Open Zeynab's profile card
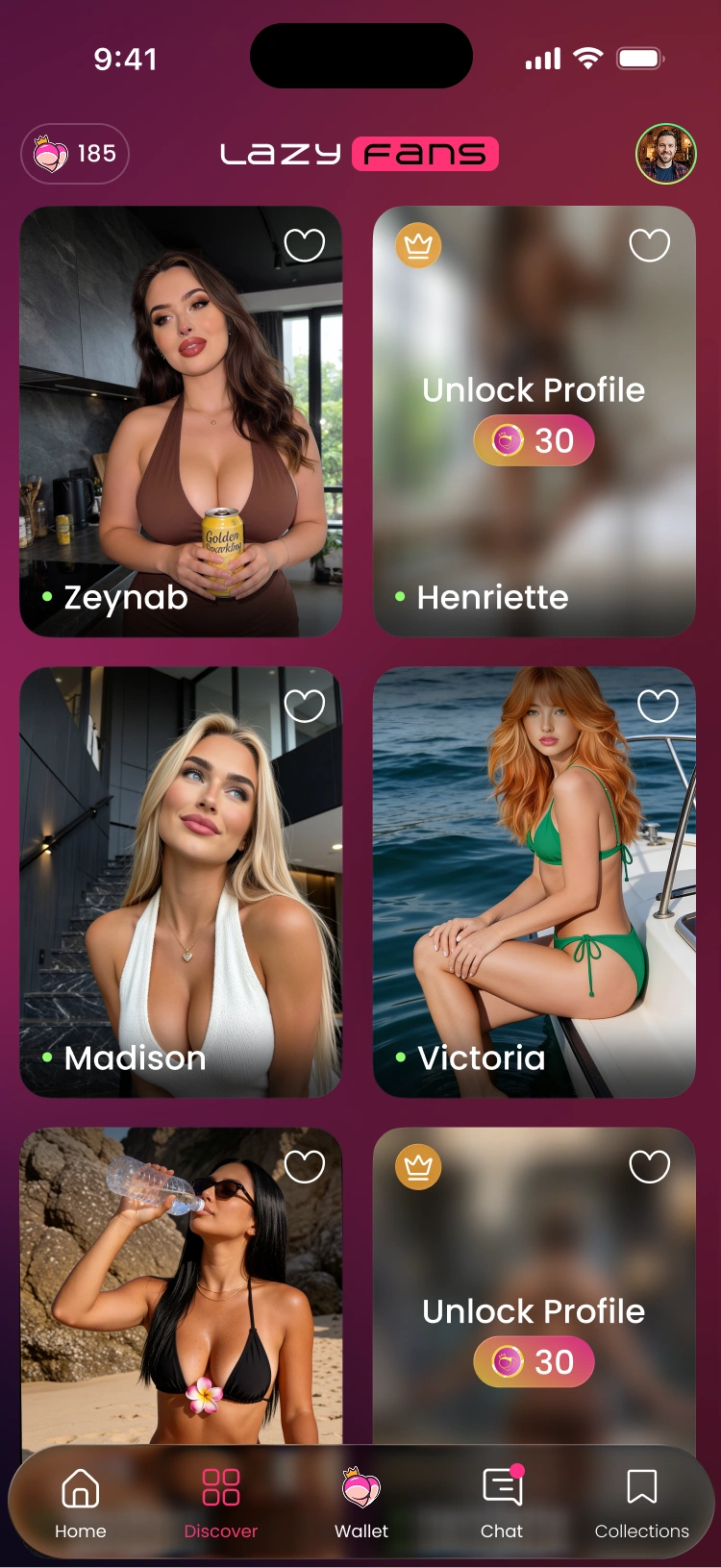 coord(181,421)
